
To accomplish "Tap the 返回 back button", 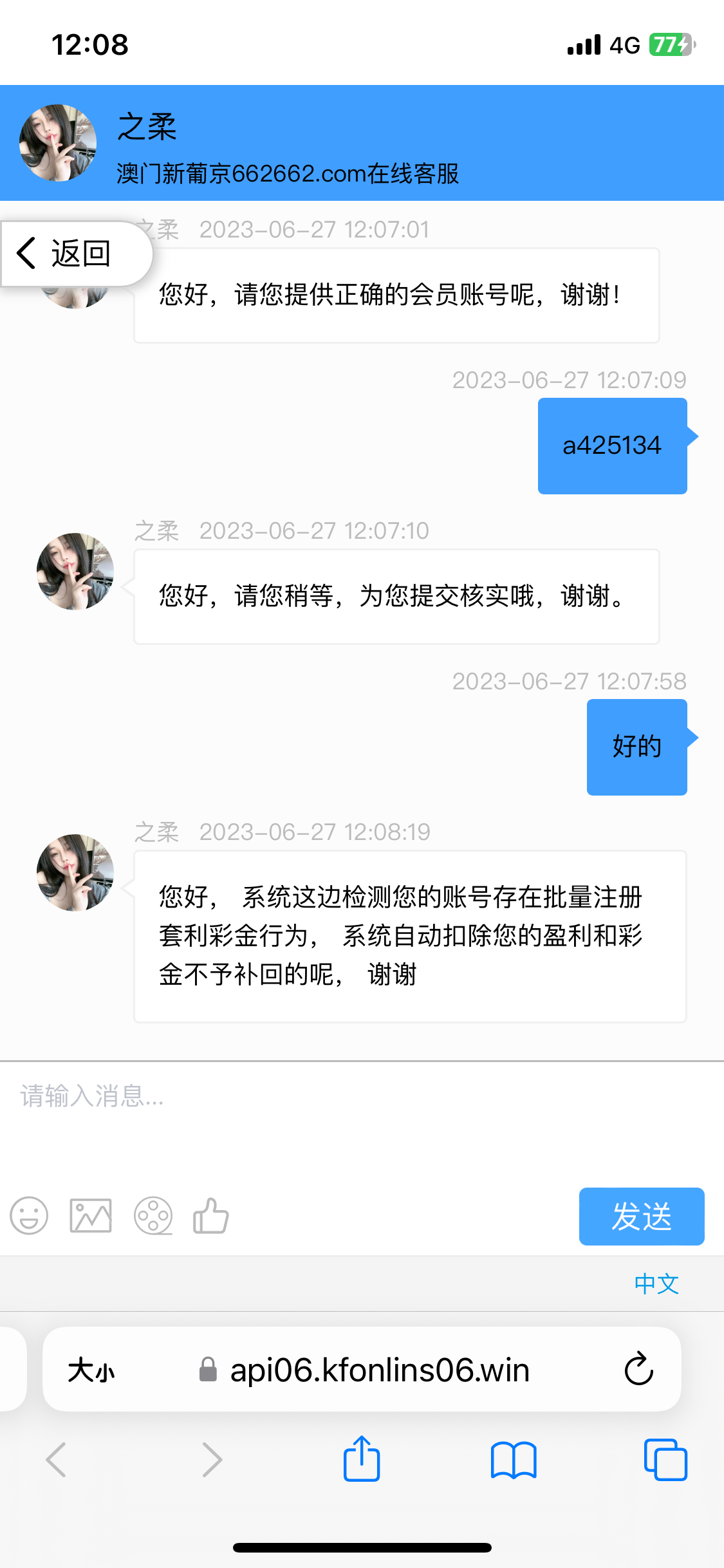I will coord(70,253).
